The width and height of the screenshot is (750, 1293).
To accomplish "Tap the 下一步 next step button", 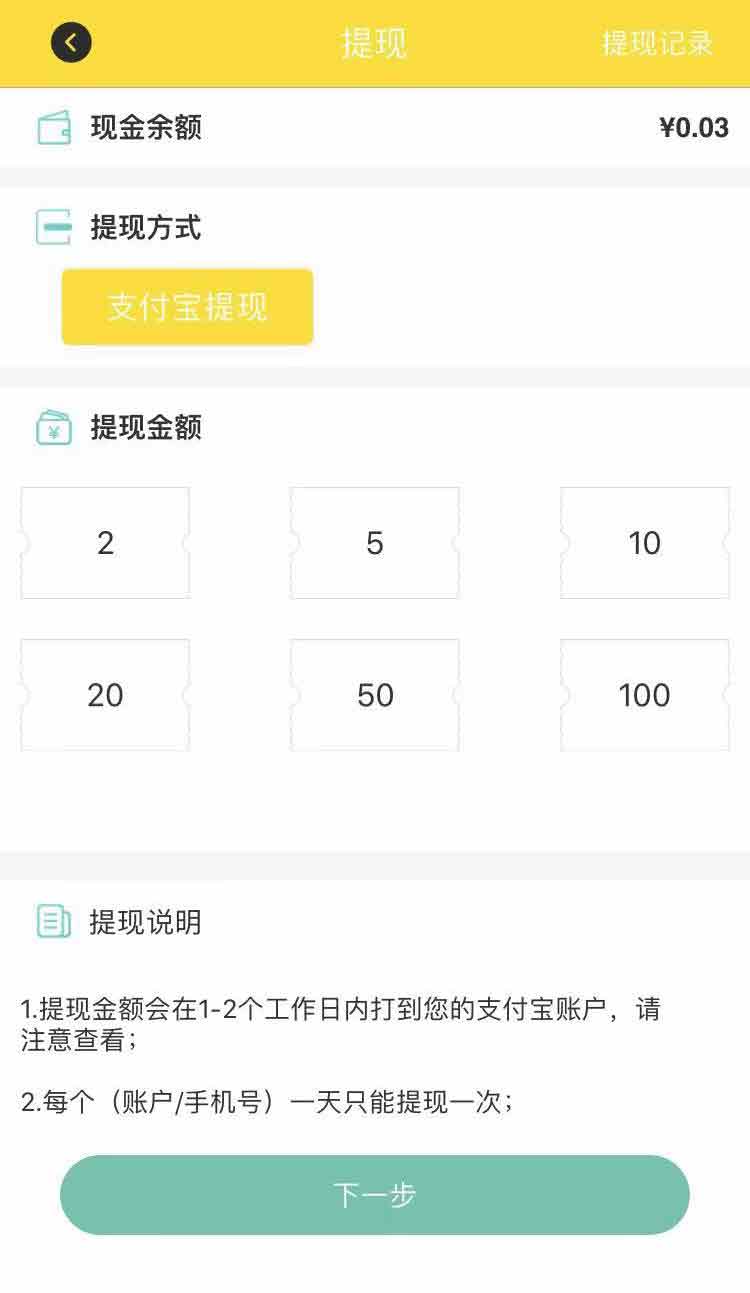I will (x=375, y=1195).
